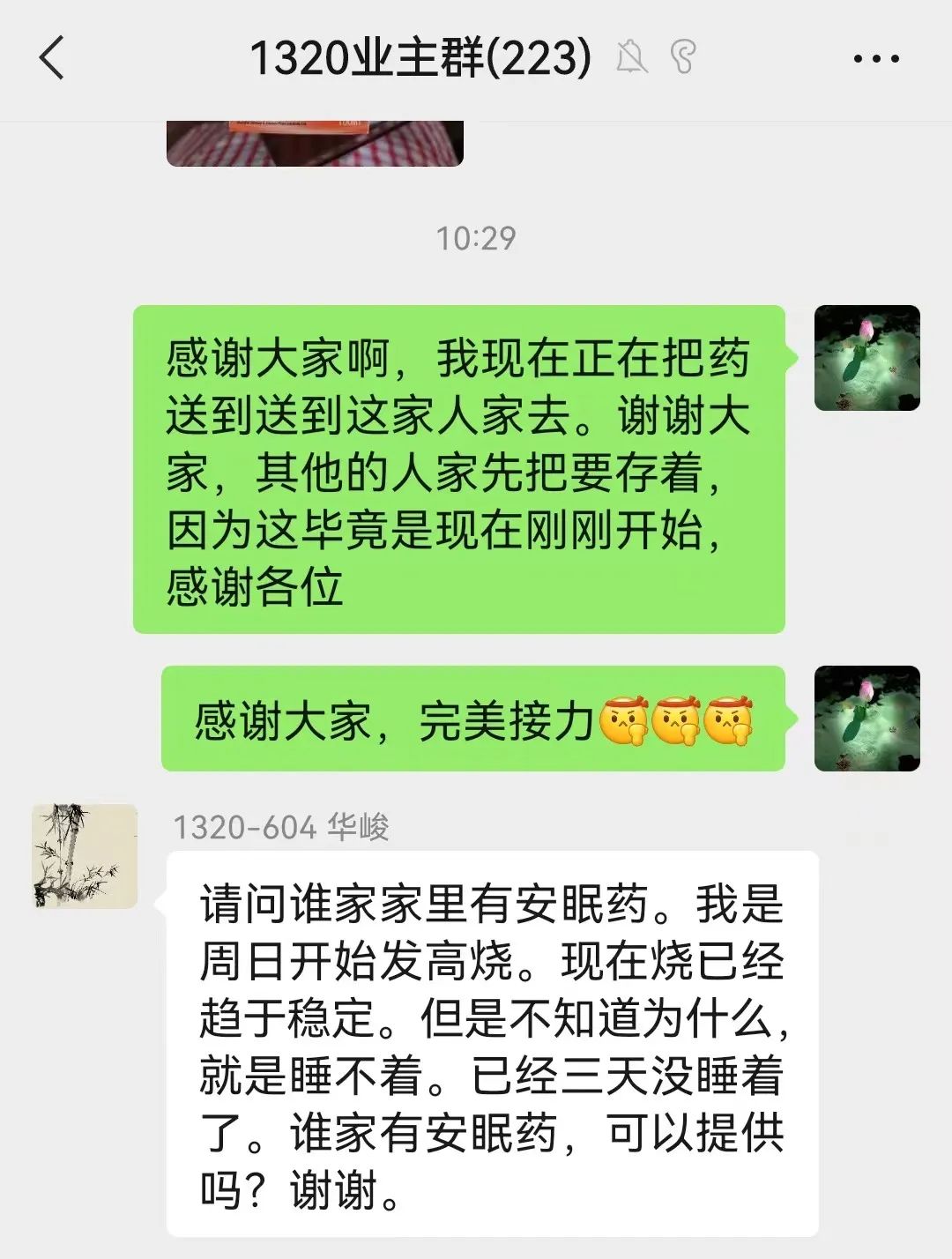The height and width of the screenshot is (1259, 952).
Task: Go back to the chat list
Action: (x=53, y=59)
